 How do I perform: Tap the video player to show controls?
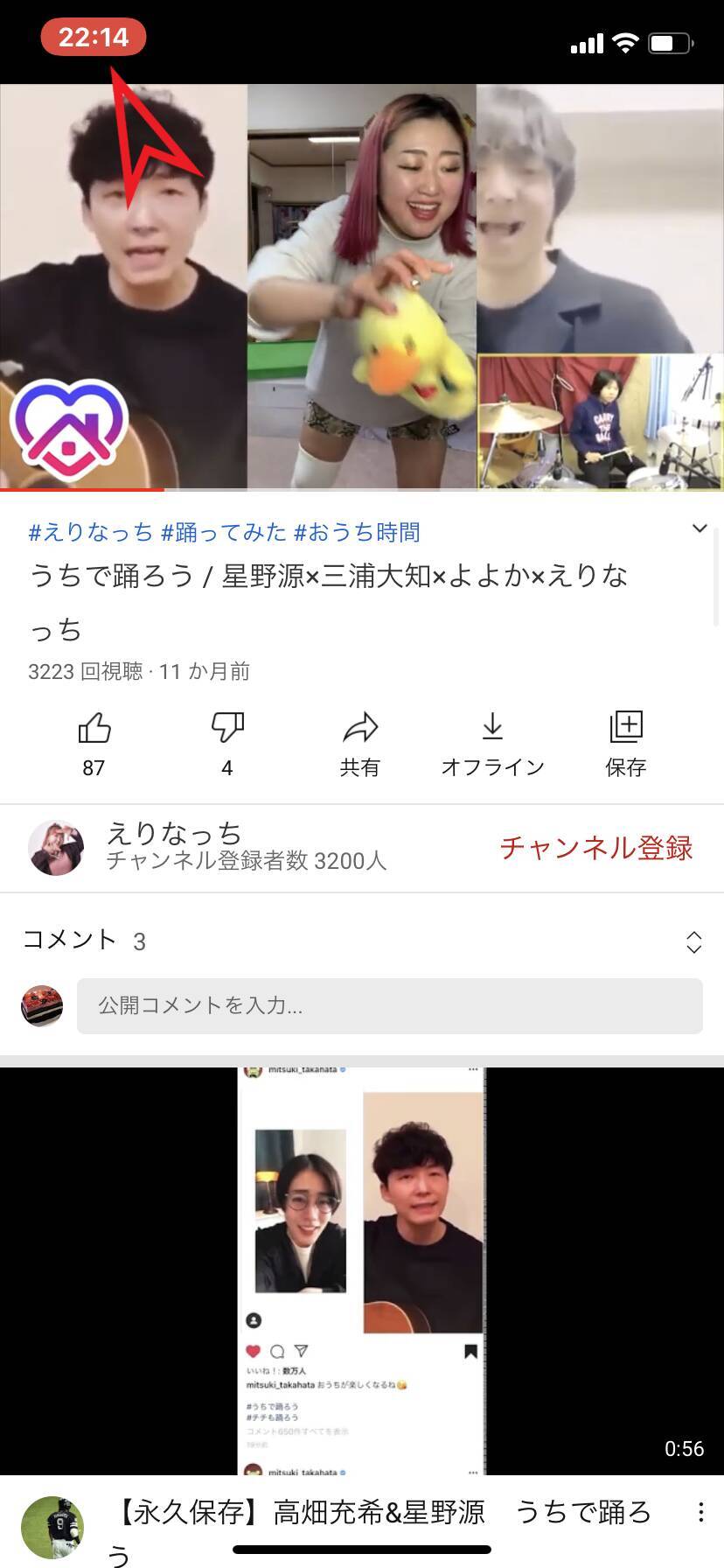[362, 286]
